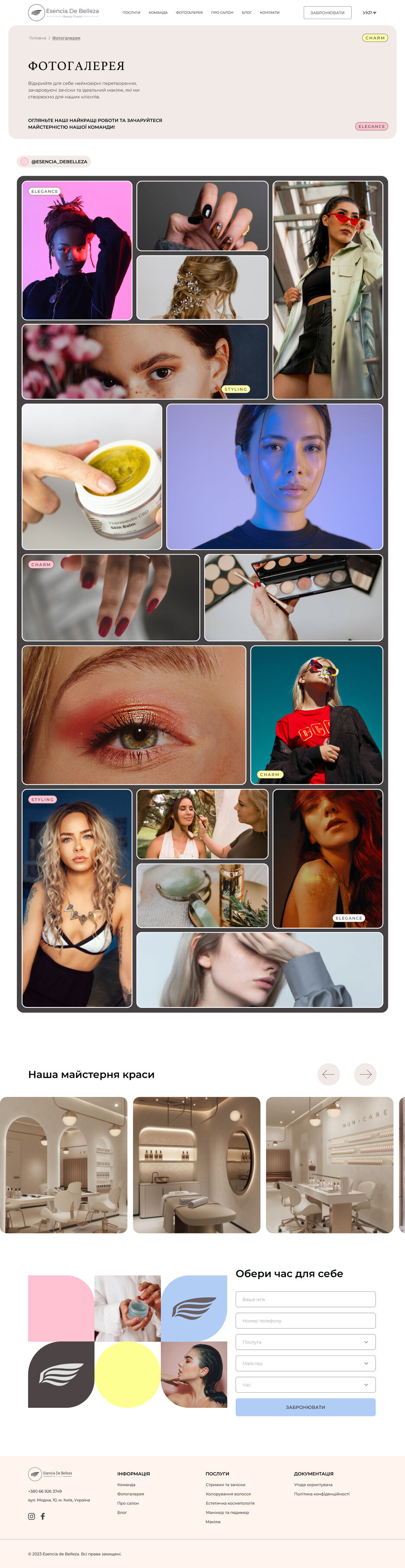This screenshot has width=405, height=1568.
Task: Tap the ЗАБРОНЮВАТИ button in the header
Action: (327, 13)
